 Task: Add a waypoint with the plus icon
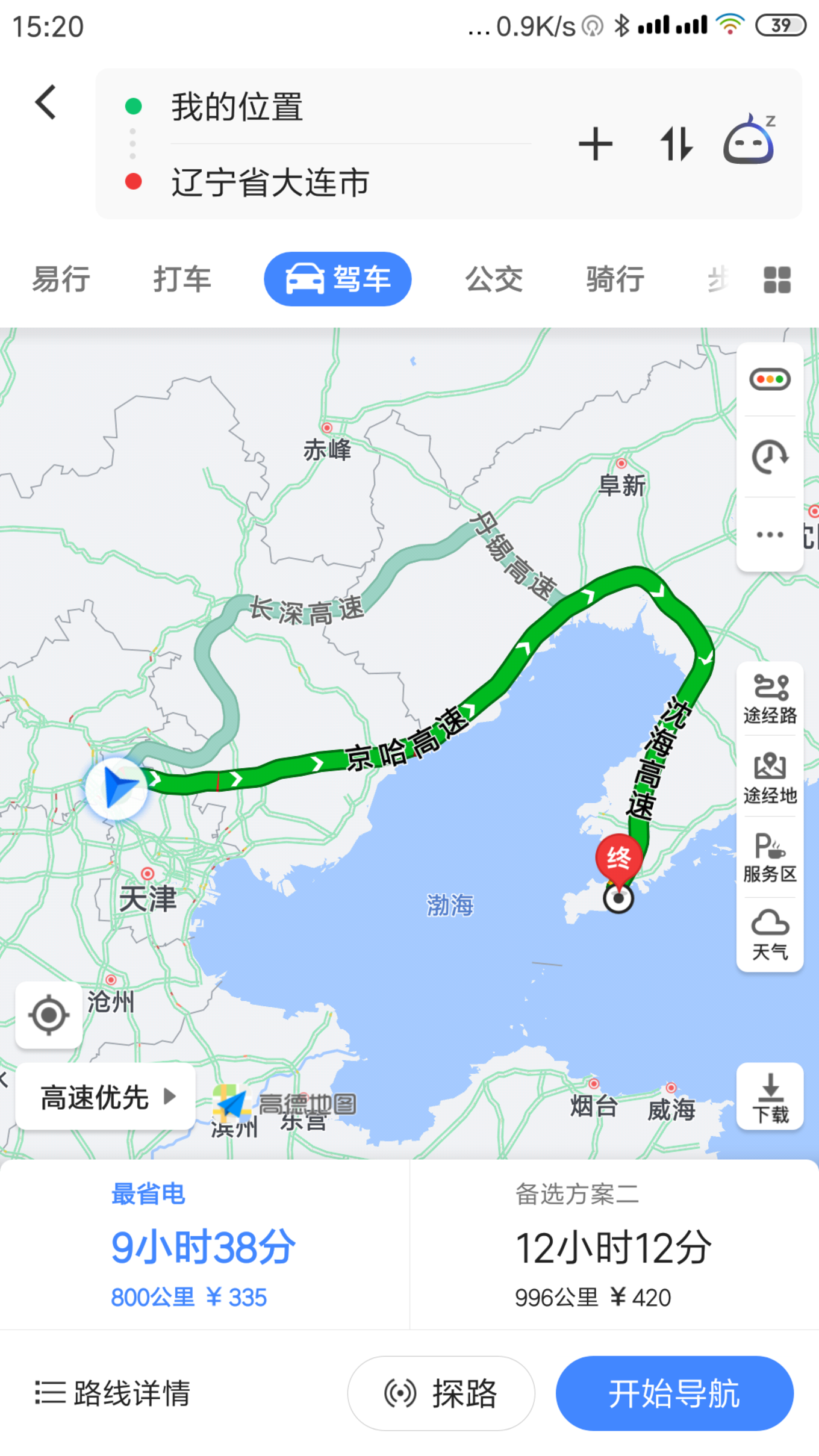coord(595,144)
